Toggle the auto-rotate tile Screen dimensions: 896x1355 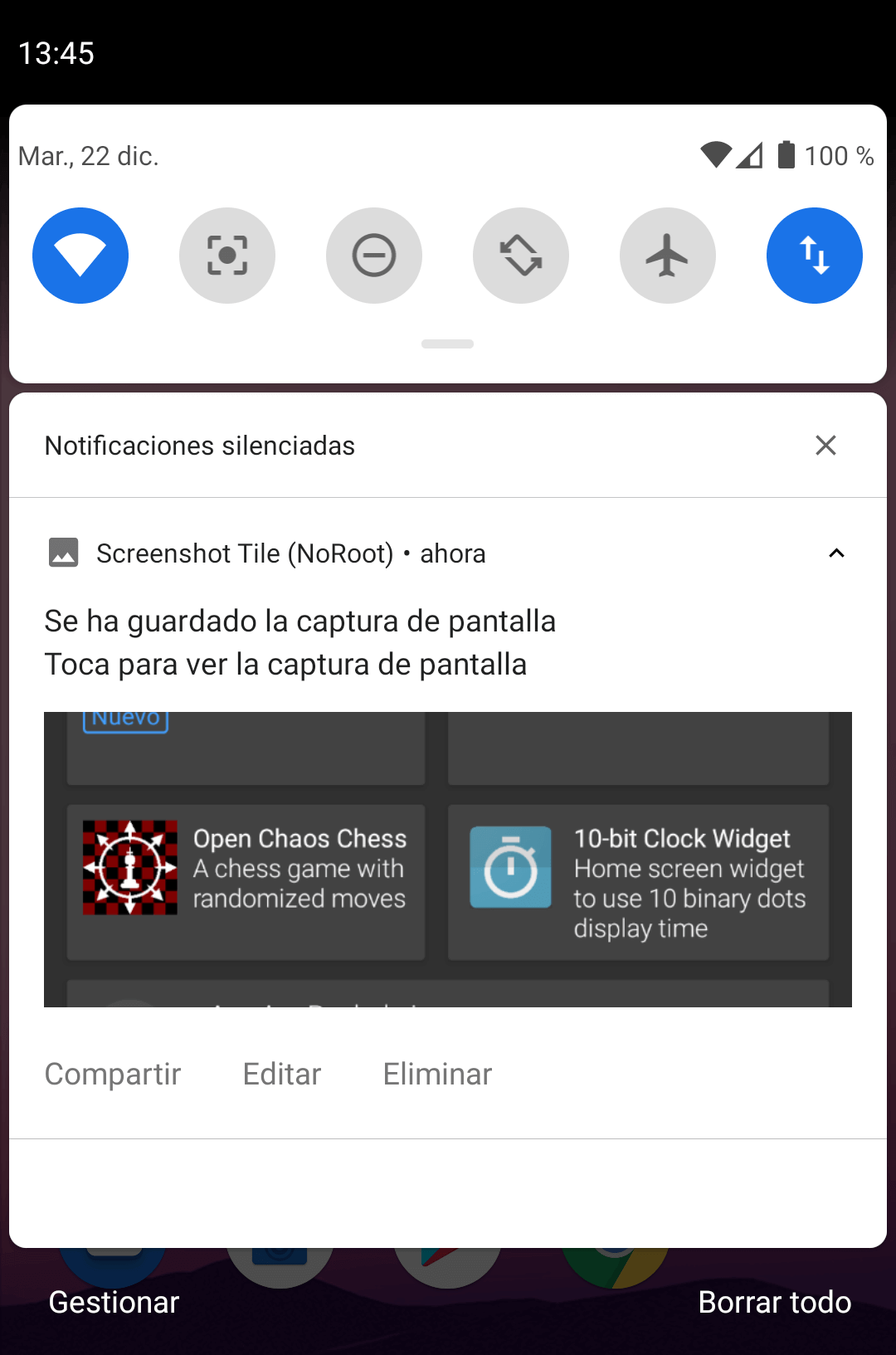point(521,256)
